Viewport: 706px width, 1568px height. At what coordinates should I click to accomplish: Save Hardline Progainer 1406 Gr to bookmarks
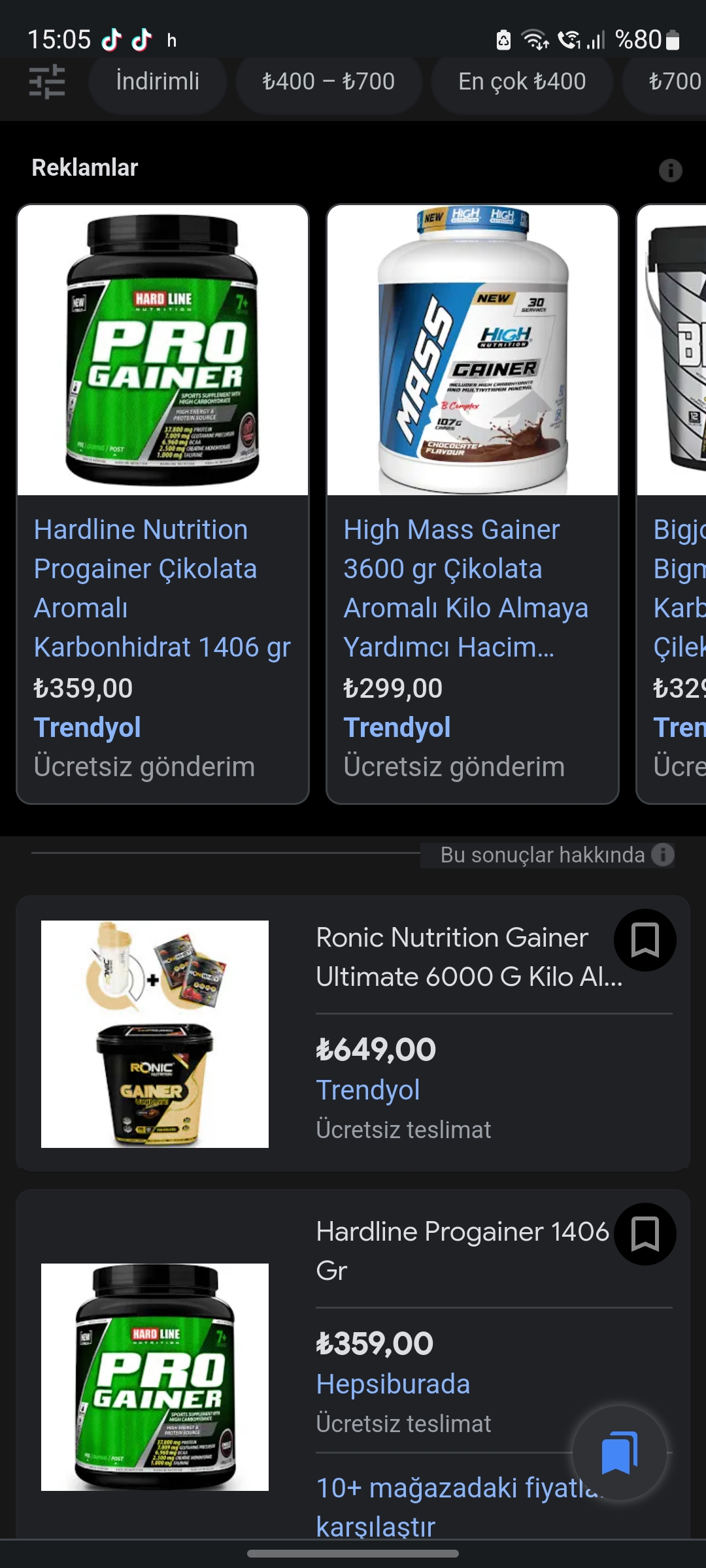645,1234
